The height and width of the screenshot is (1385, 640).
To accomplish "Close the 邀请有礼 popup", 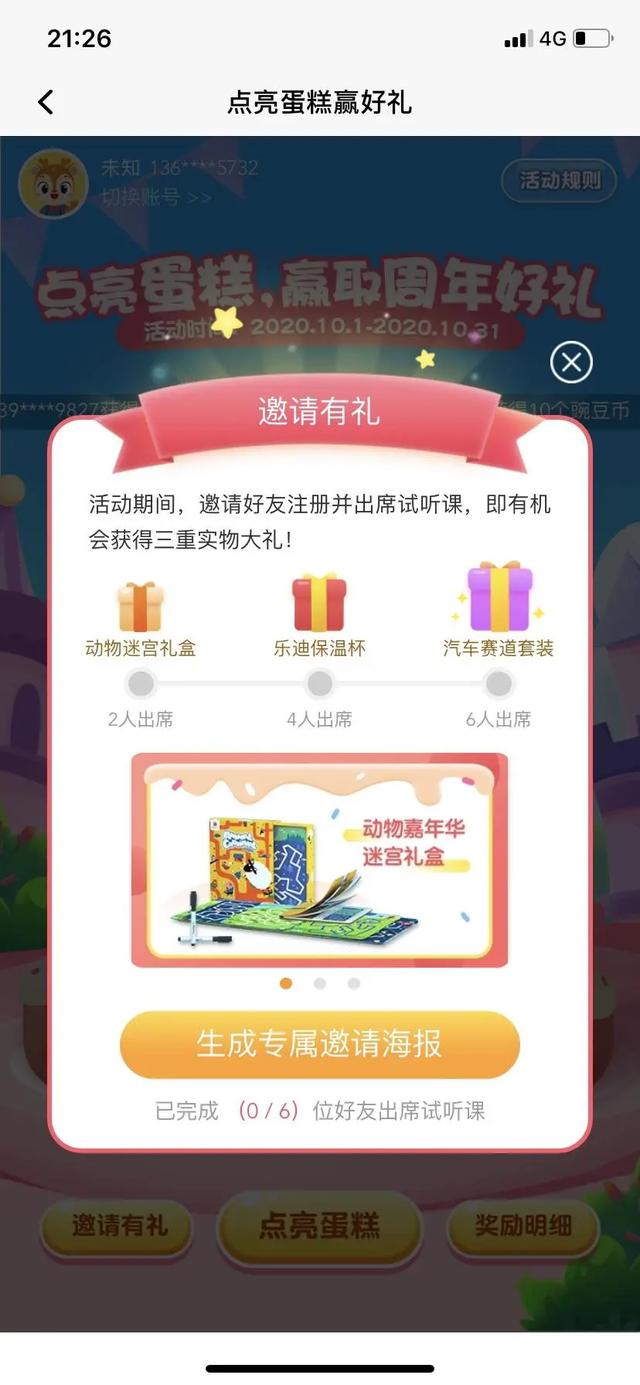I will (x=571, y=362).
